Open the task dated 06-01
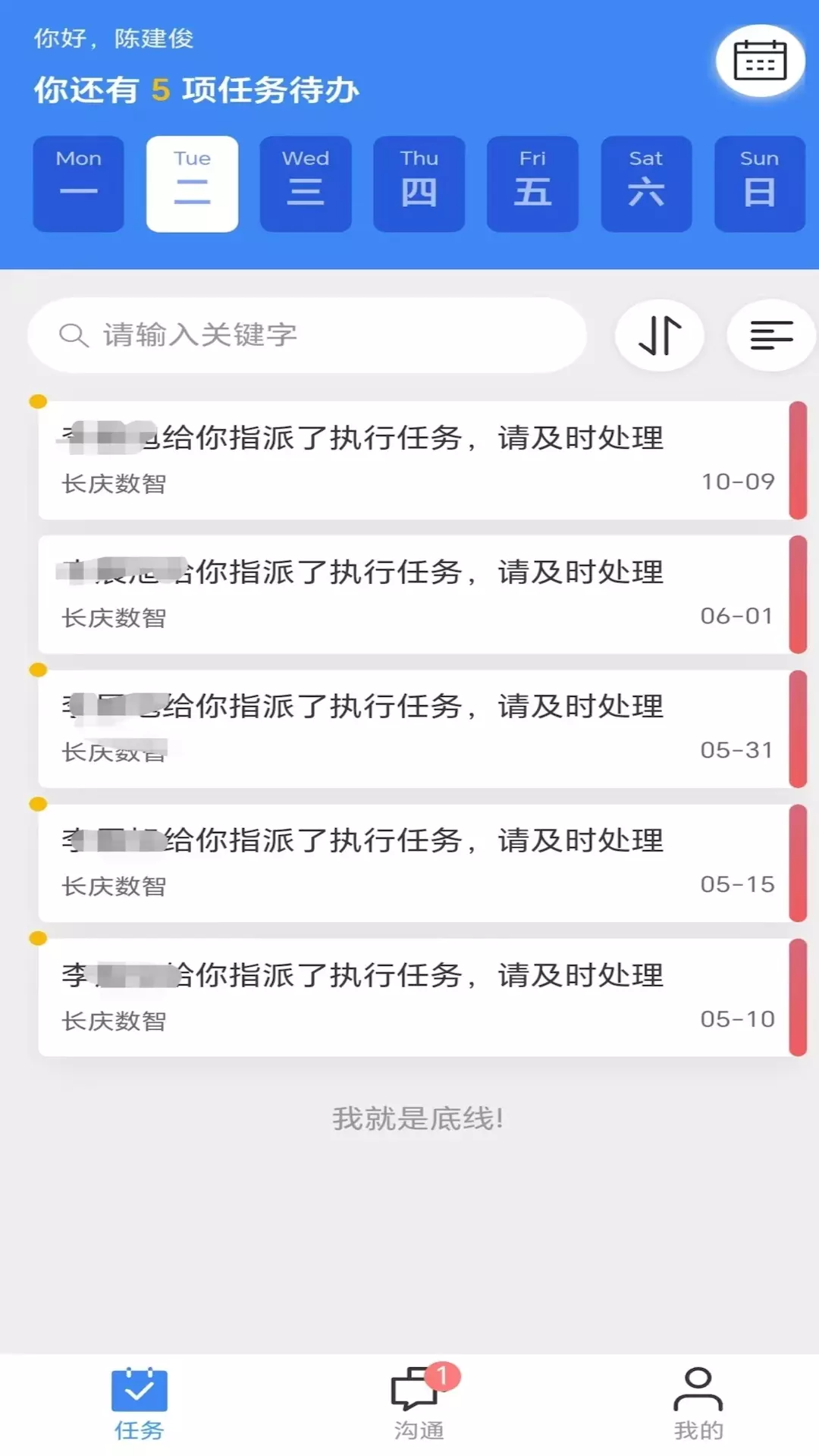This screenshot has width=819, height=1456. [x=422, y=595]
